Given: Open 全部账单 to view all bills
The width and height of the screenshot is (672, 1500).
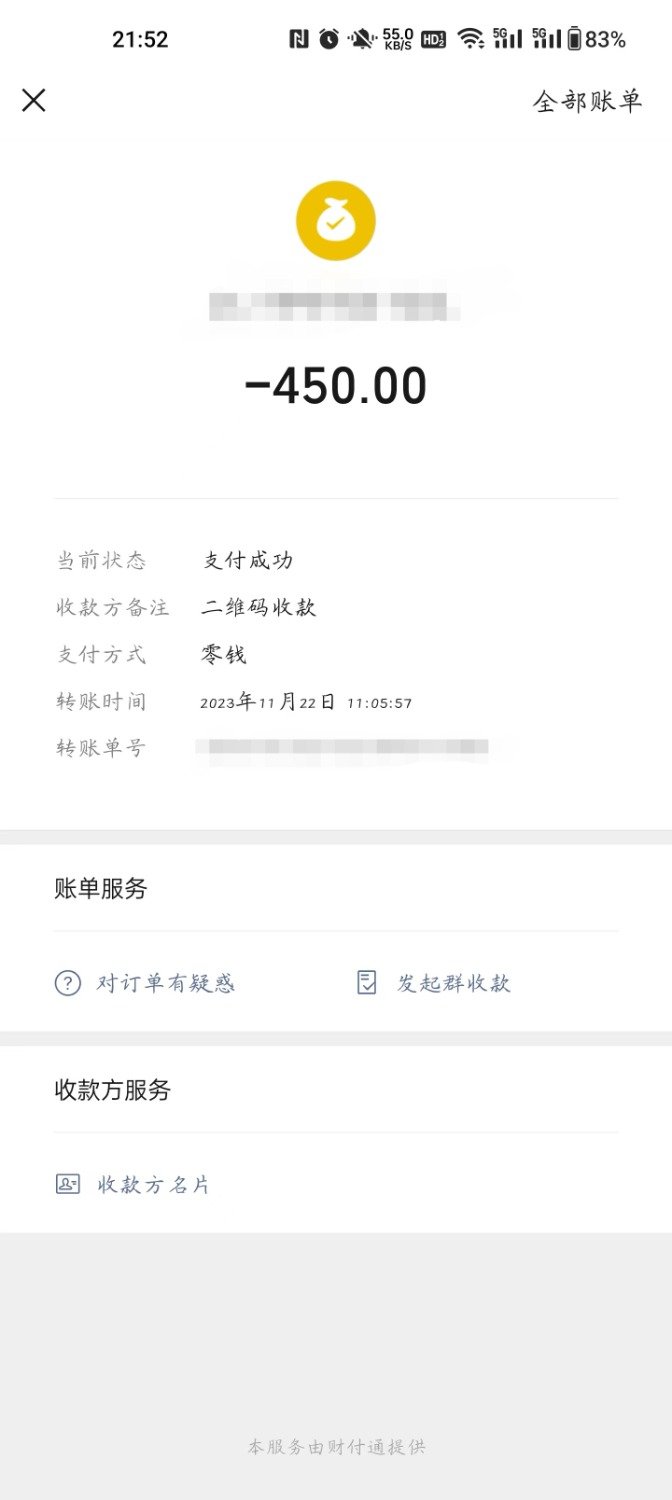Looking at the screenshot, I should (x=587, y=101).
